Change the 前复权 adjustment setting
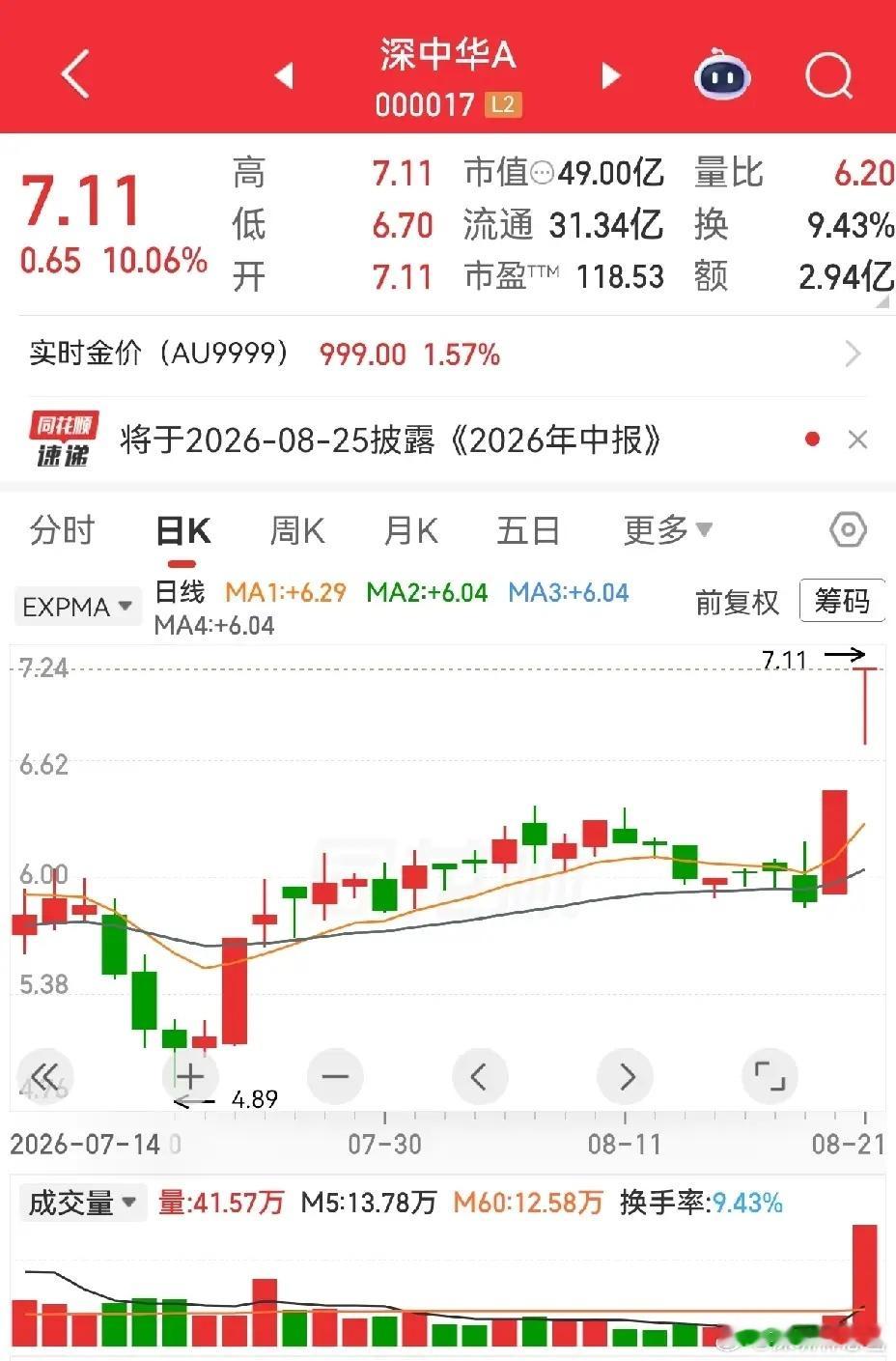896x1361 pixels. 737,603
